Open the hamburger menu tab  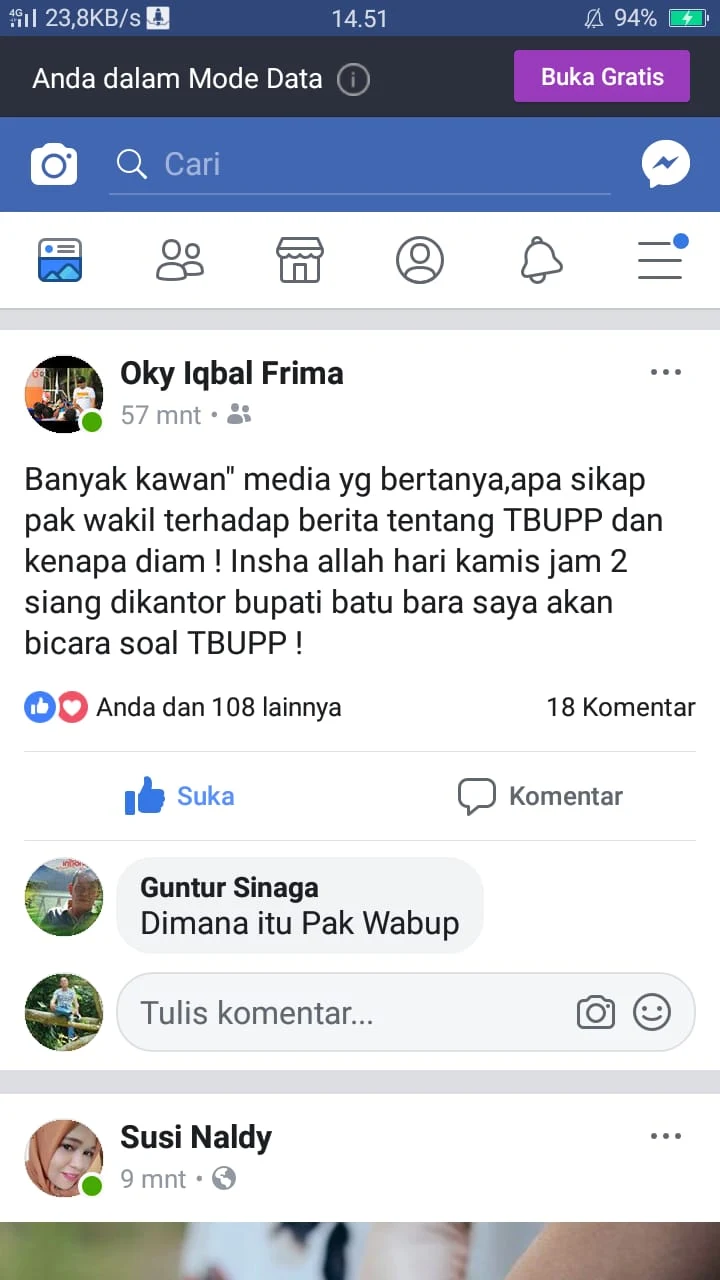coord(662,258)
